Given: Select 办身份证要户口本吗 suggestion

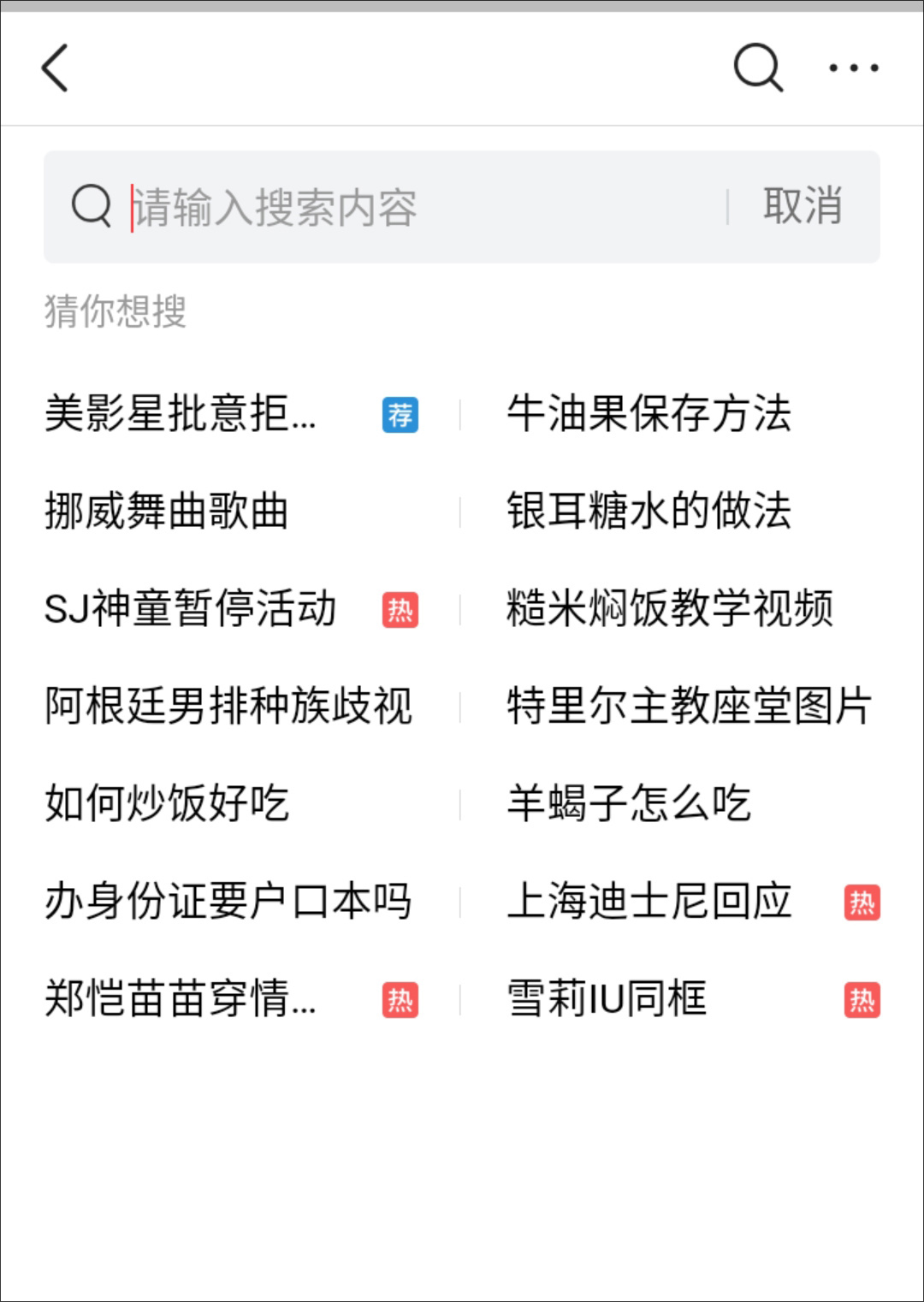Looking at the screenshot, I should [x=228, y=901].
